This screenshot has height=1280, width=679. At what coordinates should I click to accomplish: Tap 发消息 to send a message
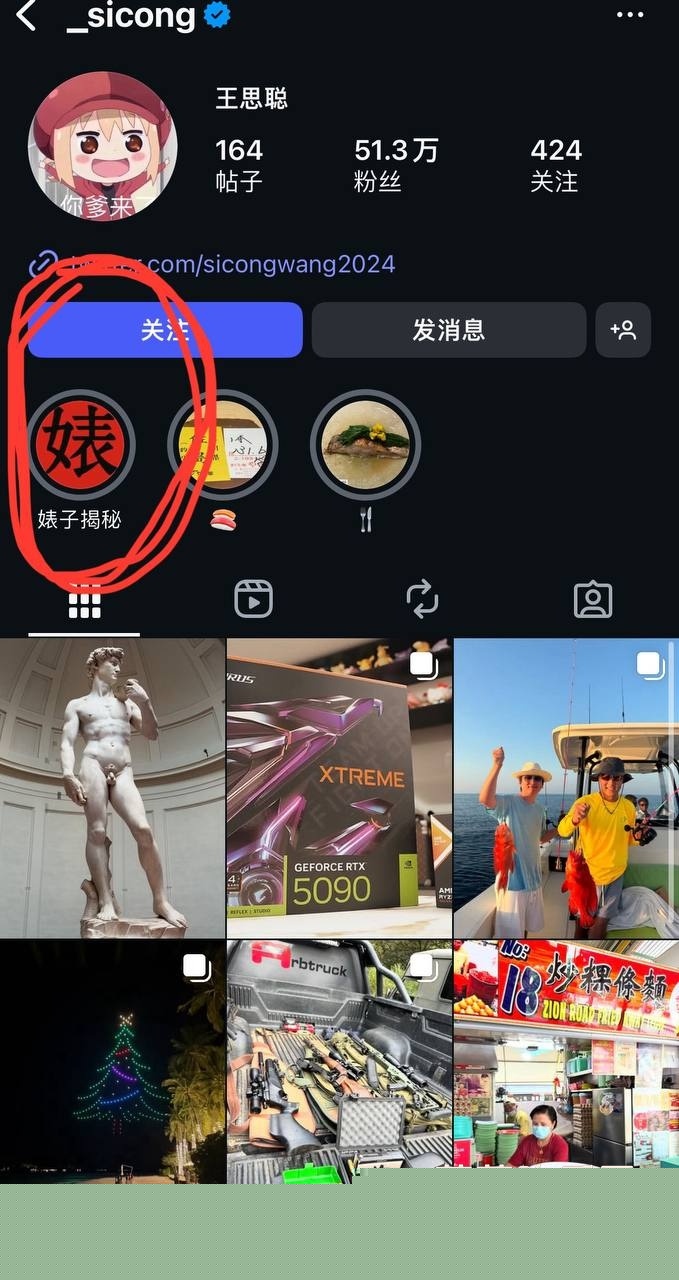click(448, 330)
